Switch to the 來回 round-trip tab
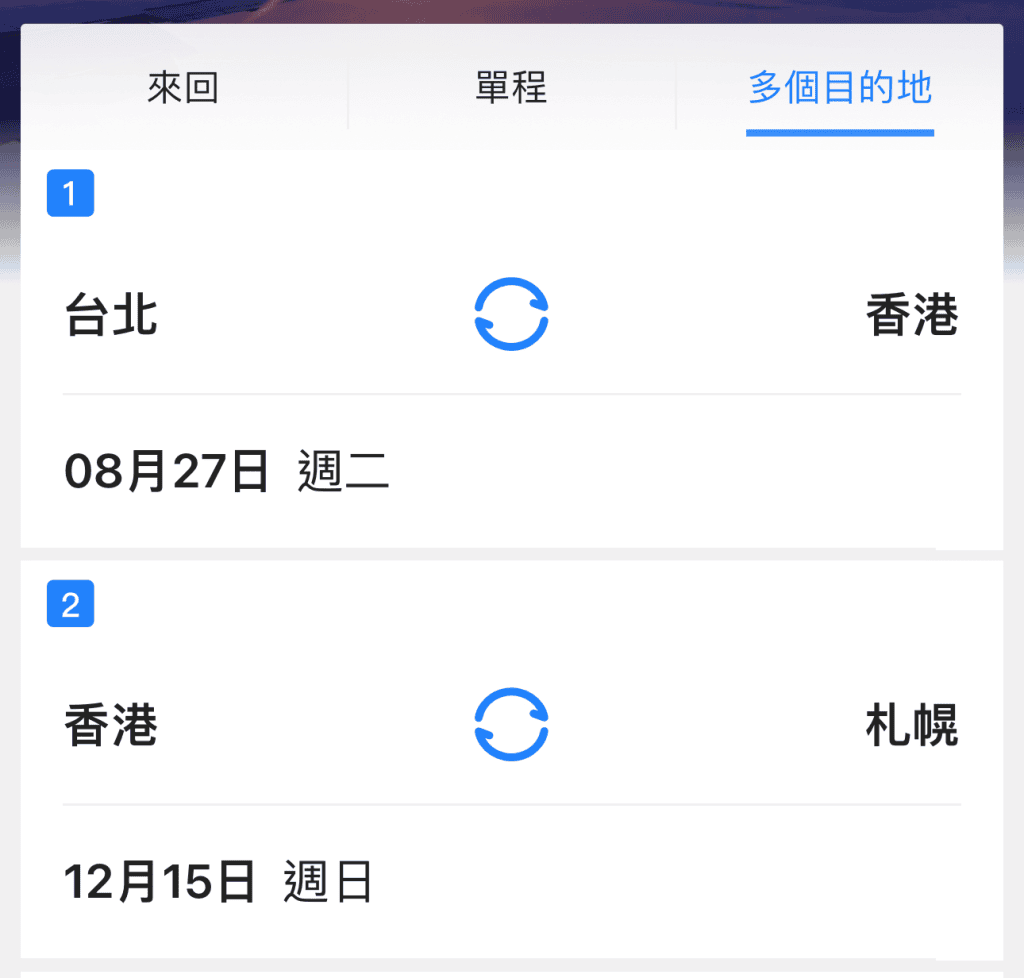The height and width of the screenshot is (978, 1024). click(x=183, y=89)
